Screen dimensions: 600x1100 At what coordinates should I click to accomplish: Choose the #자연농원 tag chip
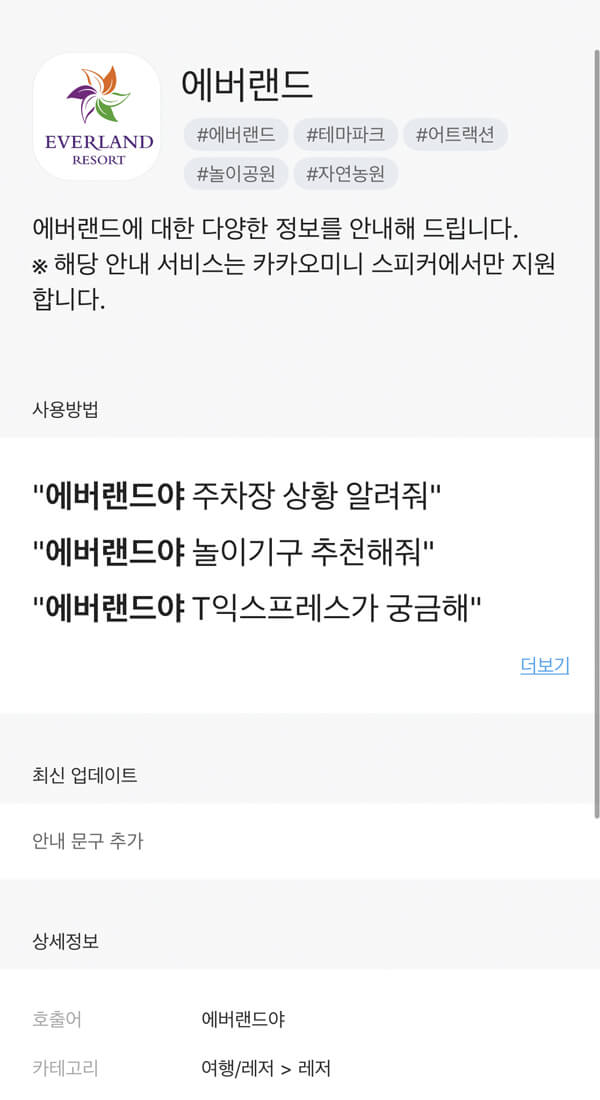345,174
